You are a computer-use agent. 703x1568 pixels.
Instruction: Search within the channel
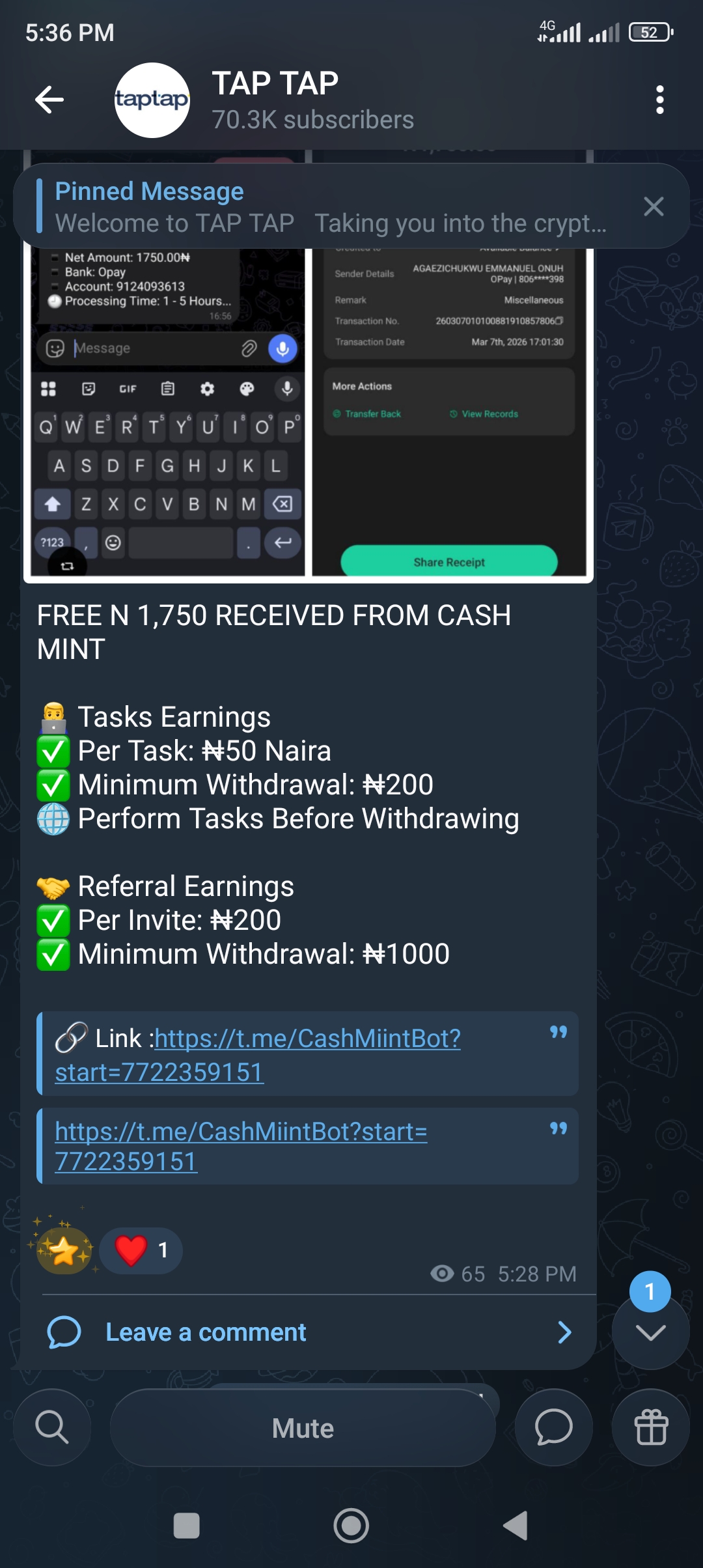(x=52, y=1427)
